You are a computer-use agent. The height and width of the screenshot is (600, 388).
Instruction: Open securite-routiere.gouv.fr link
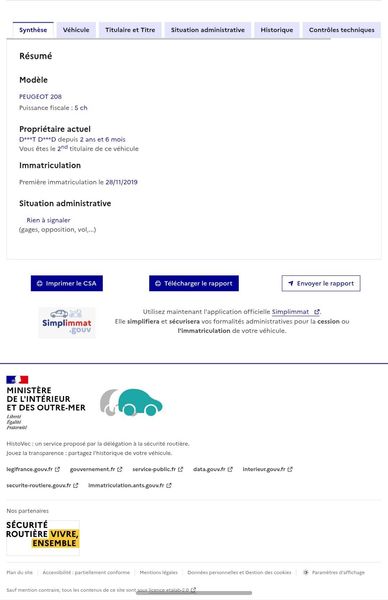point(42,485)
